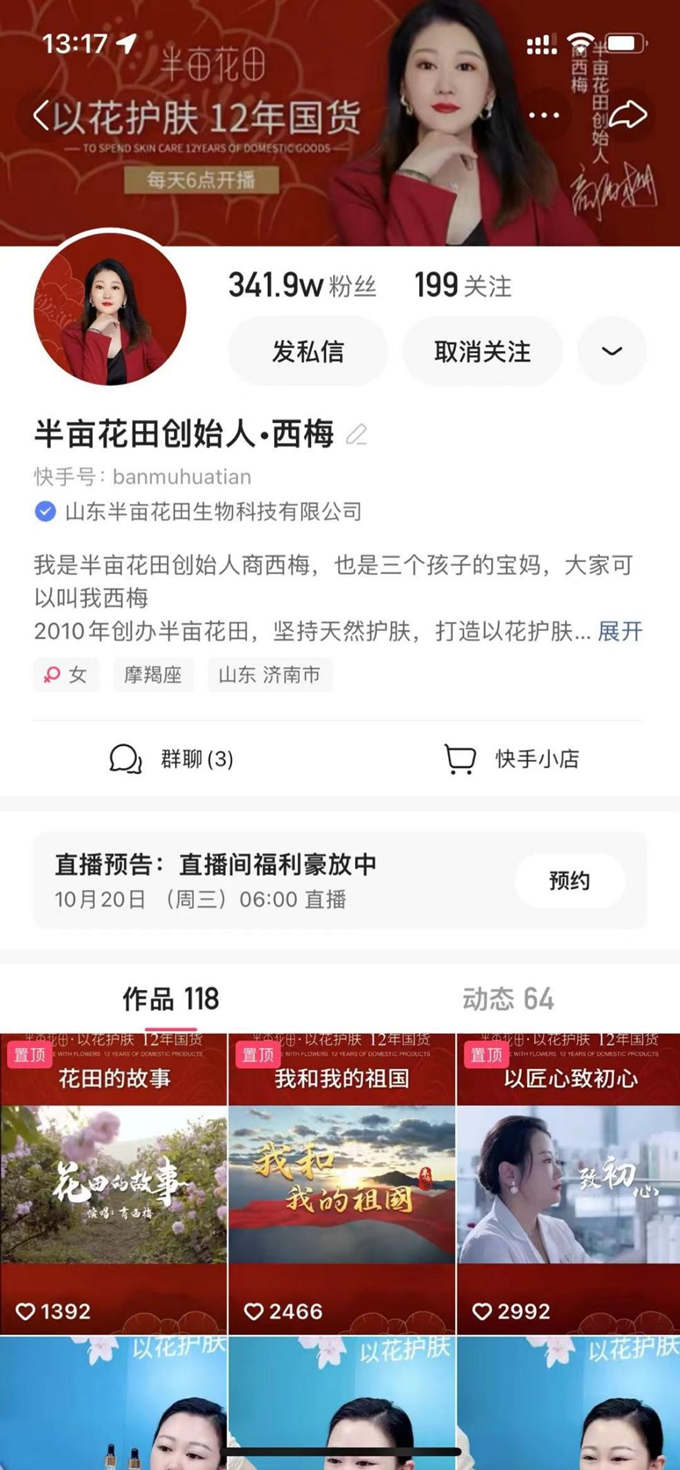Expand the dropdown arrow next to 取消关注
Viewport: 680px width, 1470px height.
coord(612,351)
